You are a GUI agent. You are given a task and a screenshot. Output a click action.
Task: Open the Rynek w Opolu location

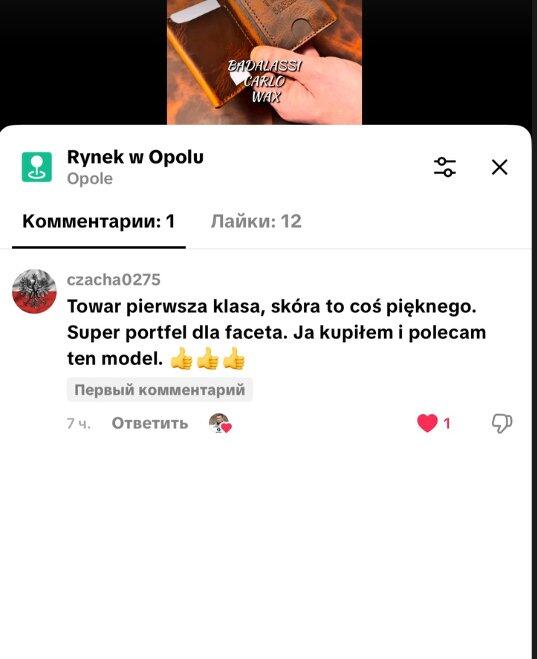[x=135, y=157]
